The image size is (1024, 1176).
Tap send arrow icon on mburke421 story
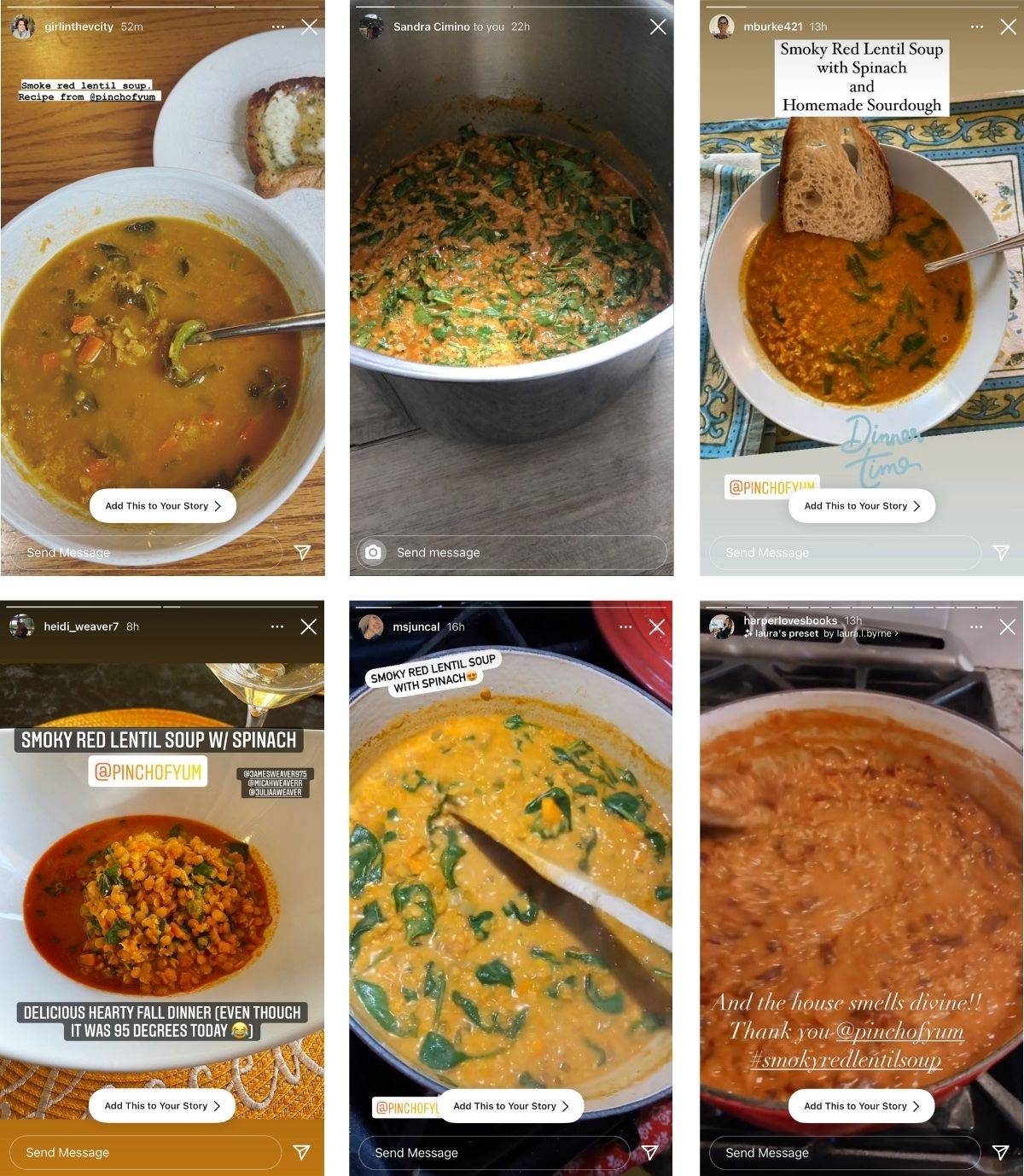[1002, 552]
